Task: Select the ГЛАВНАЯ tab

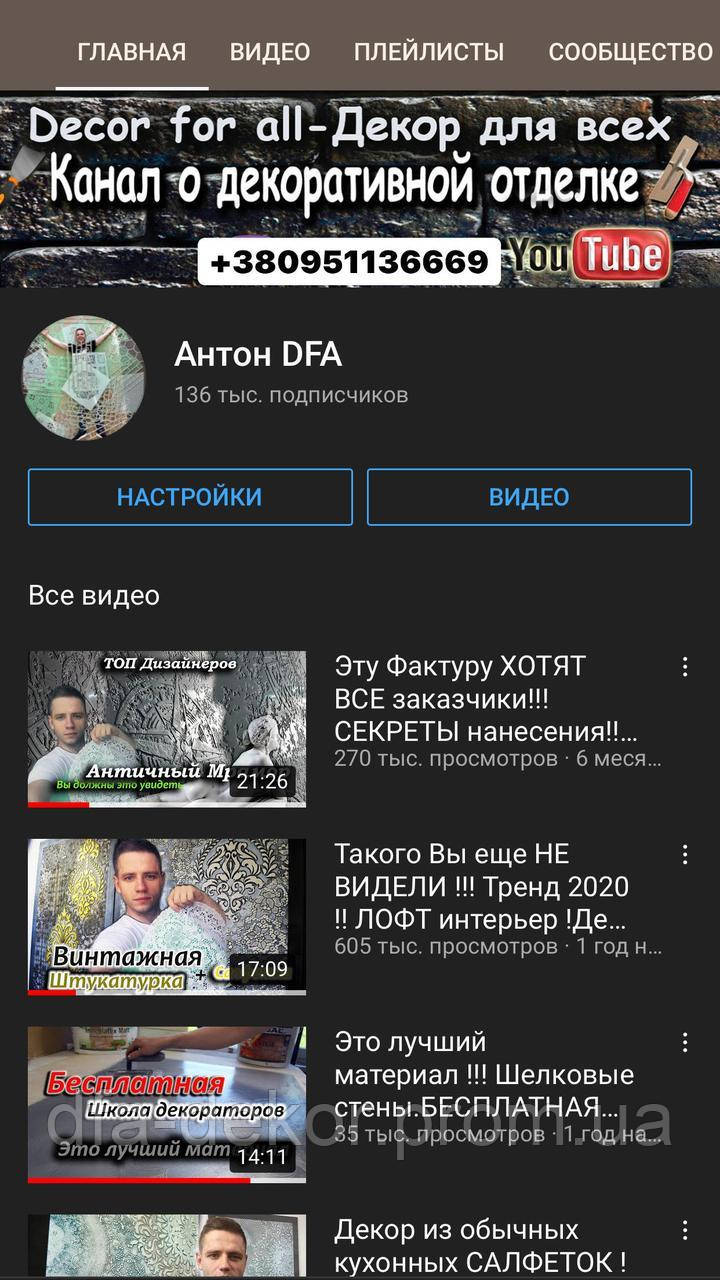Action: point(132,52)
